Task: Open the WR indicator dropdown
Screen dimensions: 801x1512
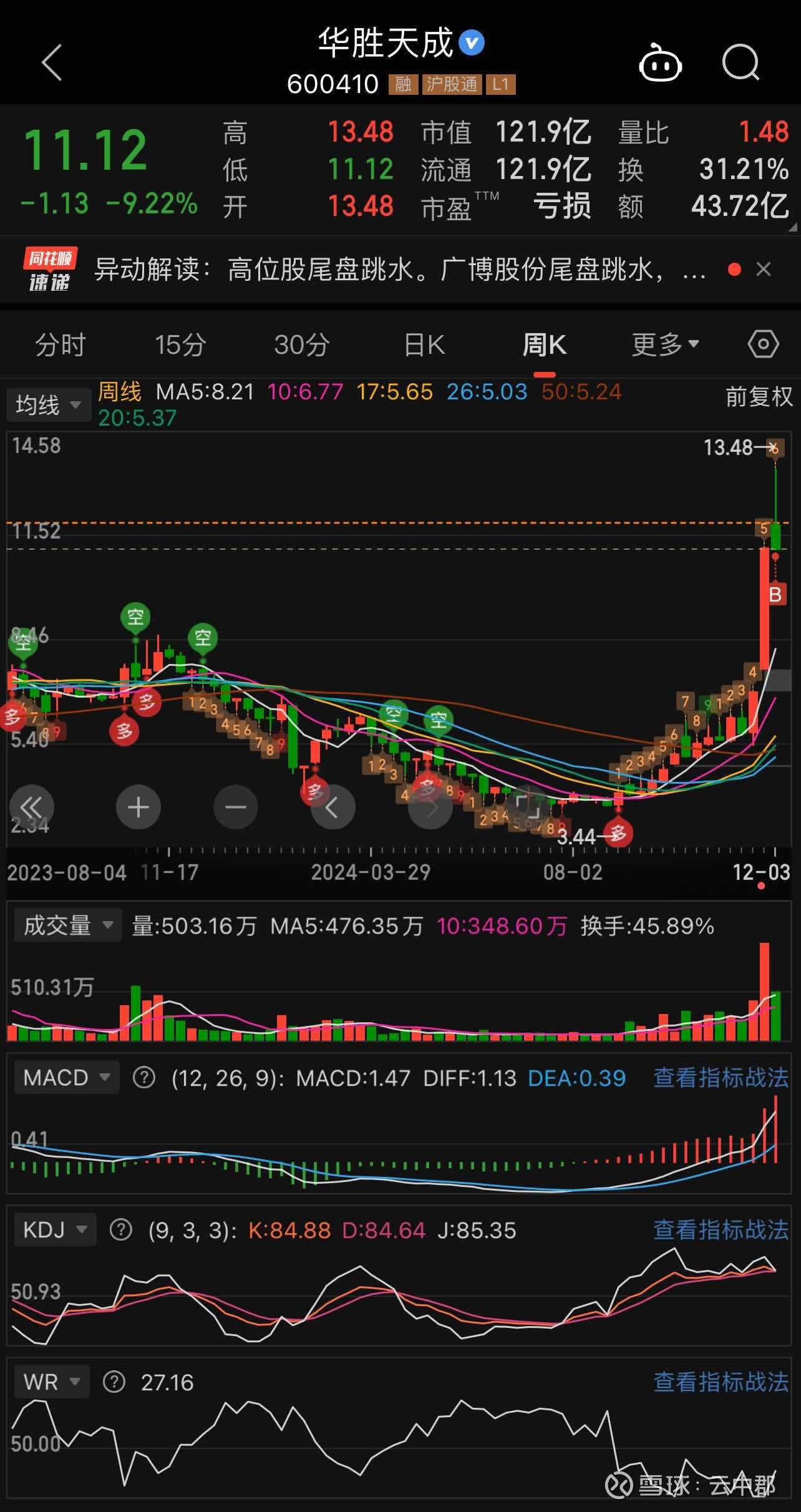Action: [x=51, y=1382]
